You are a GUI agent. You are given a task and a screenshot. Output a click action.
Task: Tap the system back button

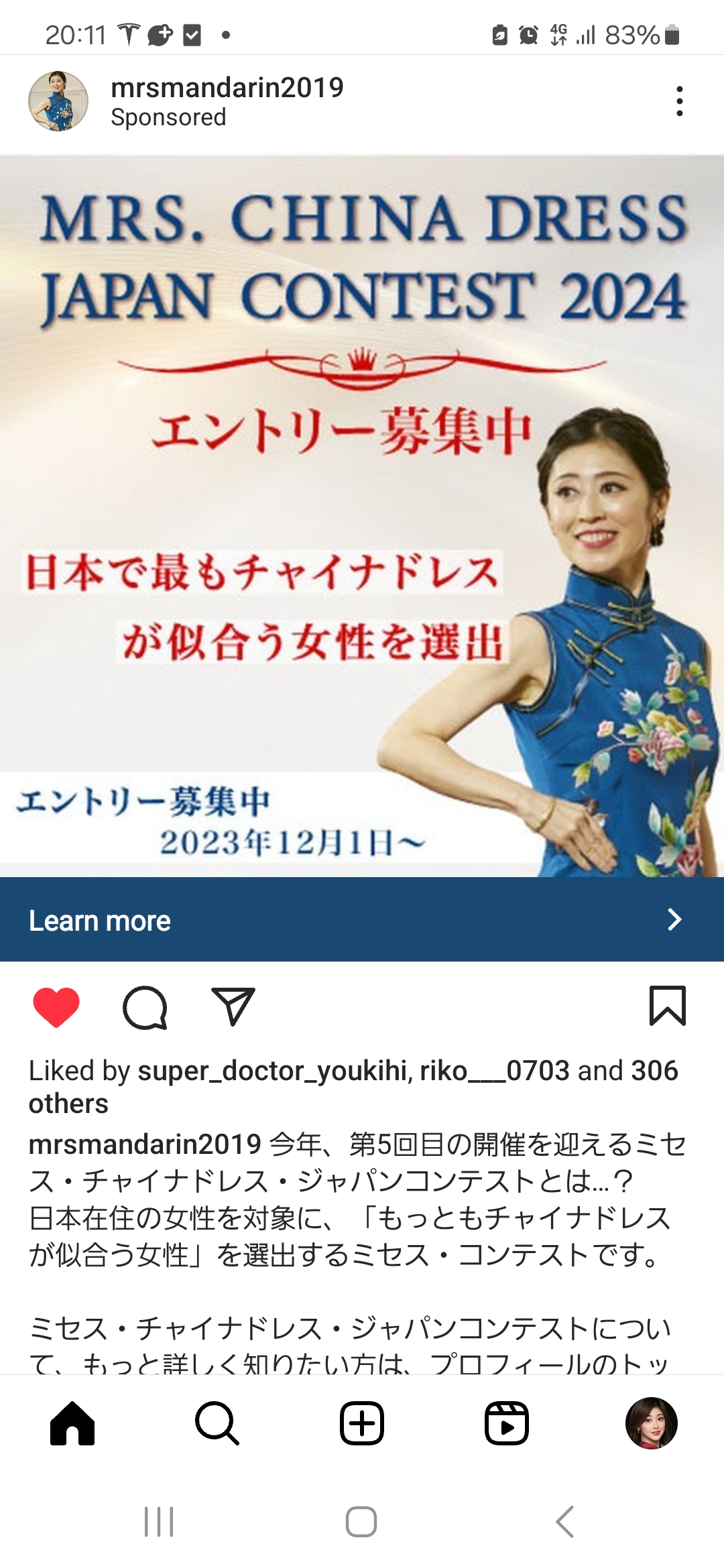[x=565, y=1522]
